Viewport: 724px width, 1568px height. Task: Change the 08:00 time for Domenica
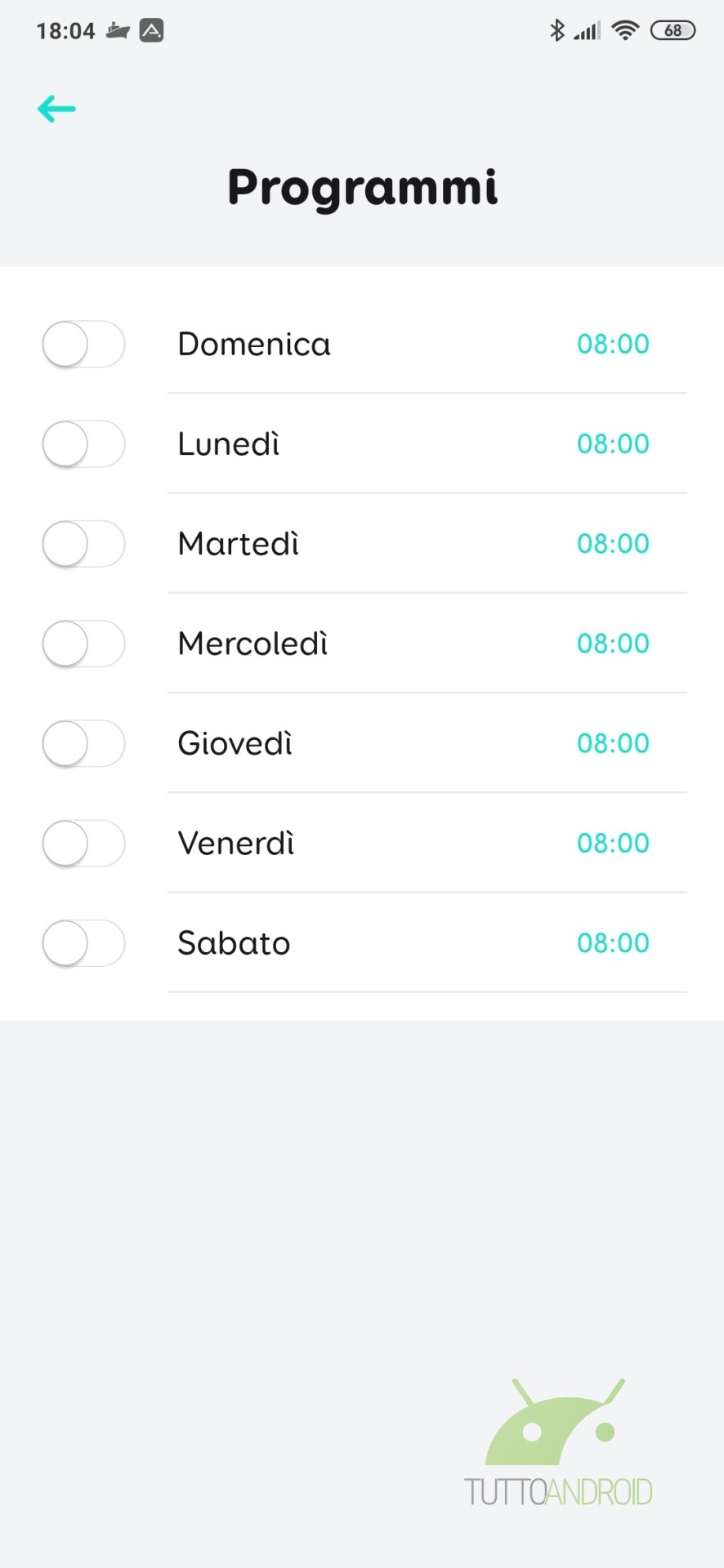(613, 344)
